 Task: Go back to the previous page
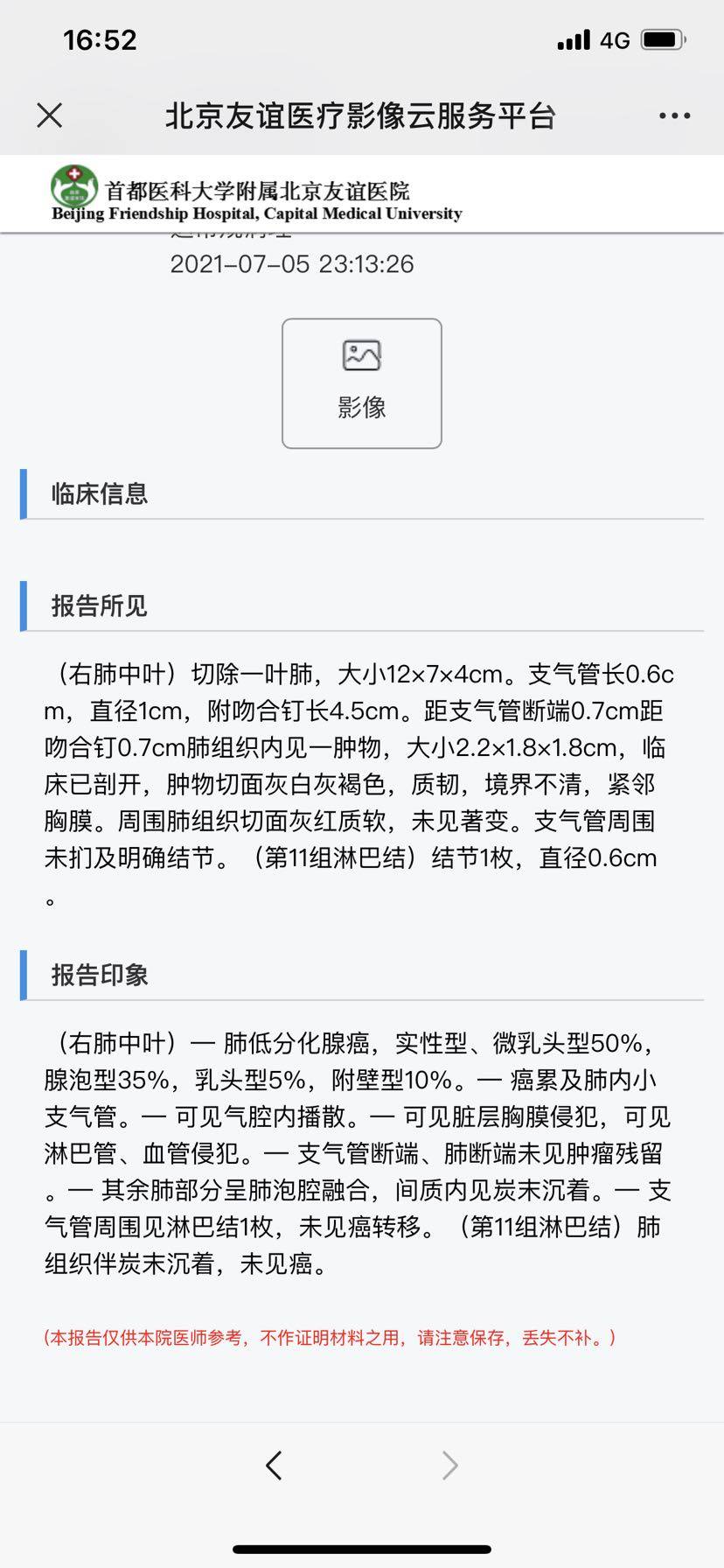(x=275, y=1465)
